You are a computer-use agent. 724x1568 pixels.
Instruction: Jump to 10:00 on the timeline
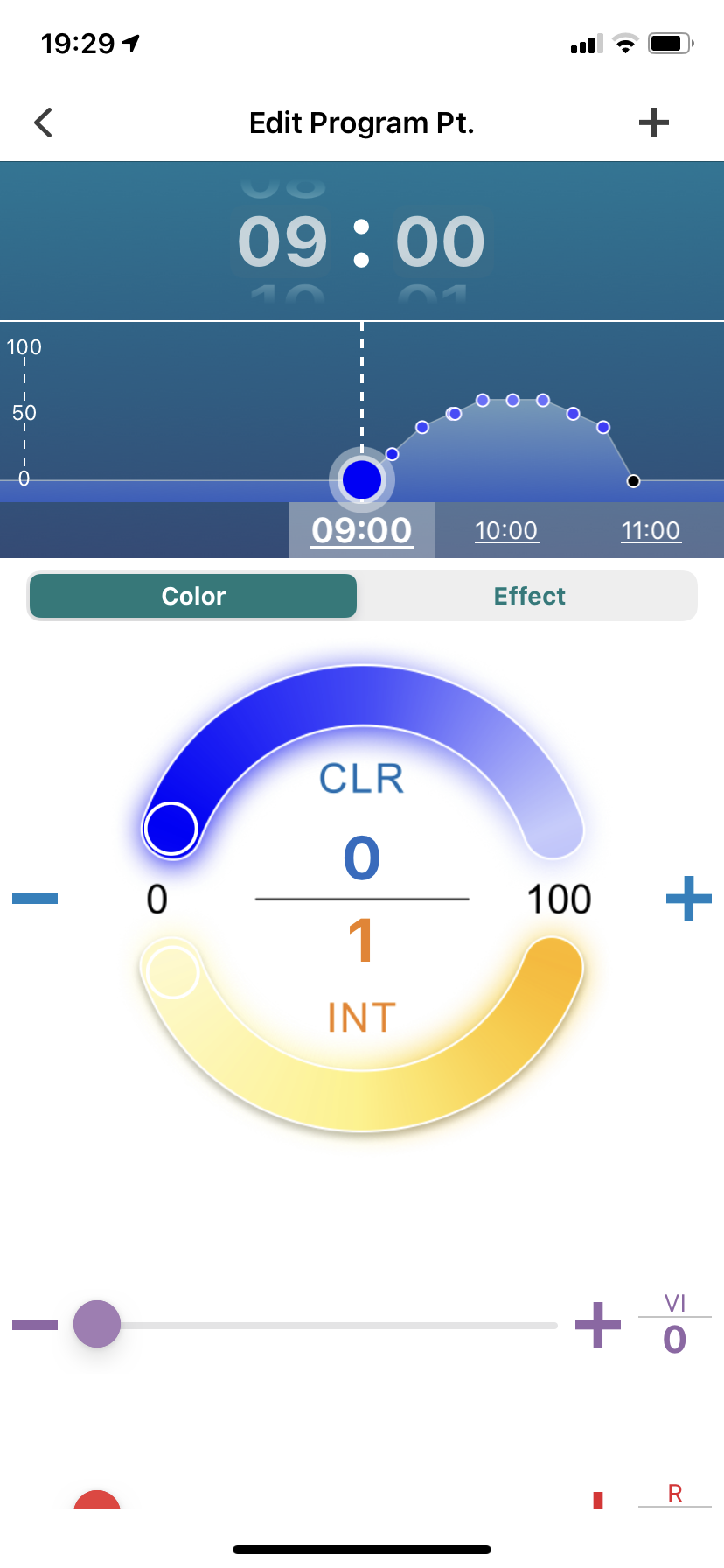[x=506, y=530]
